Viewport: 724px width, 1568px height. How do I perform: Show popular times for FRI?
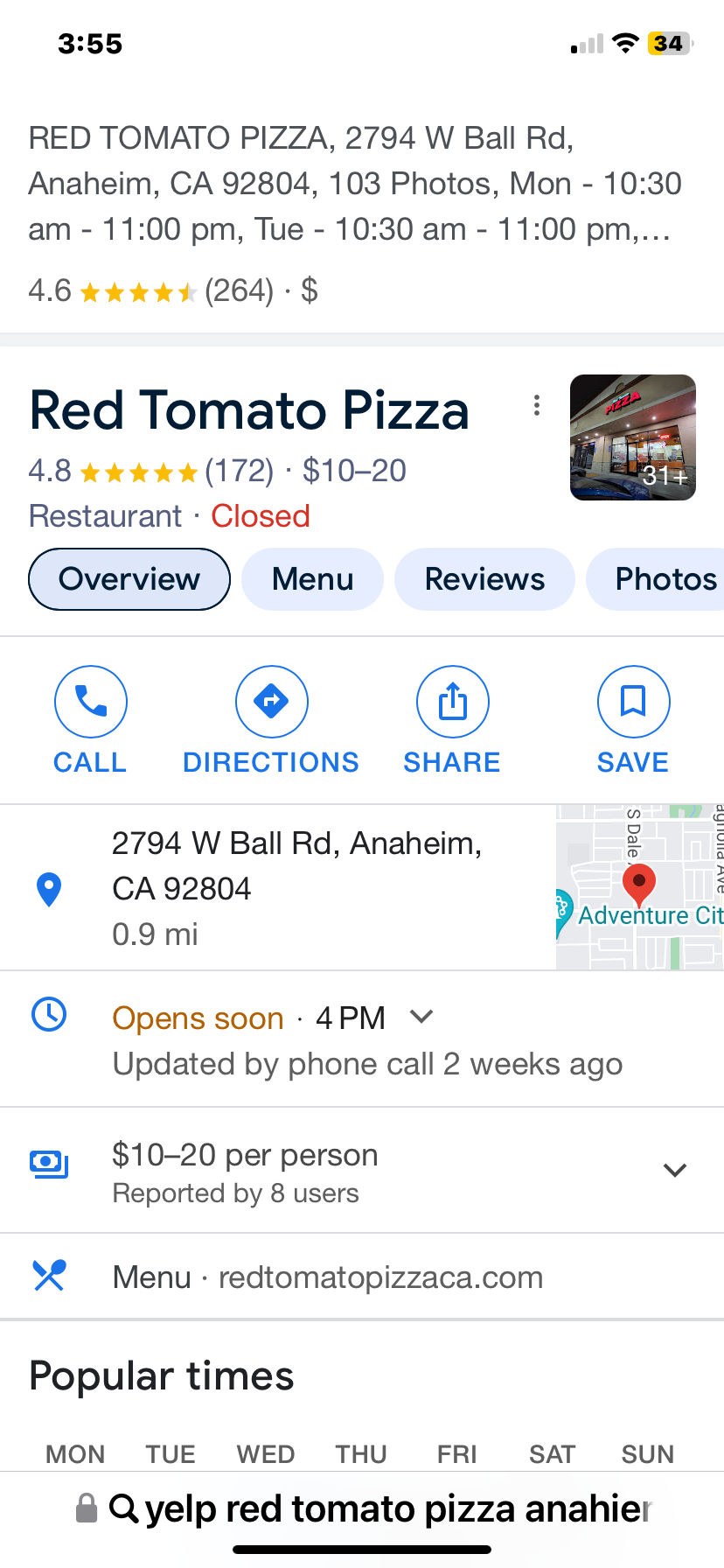pos(456,1454)
